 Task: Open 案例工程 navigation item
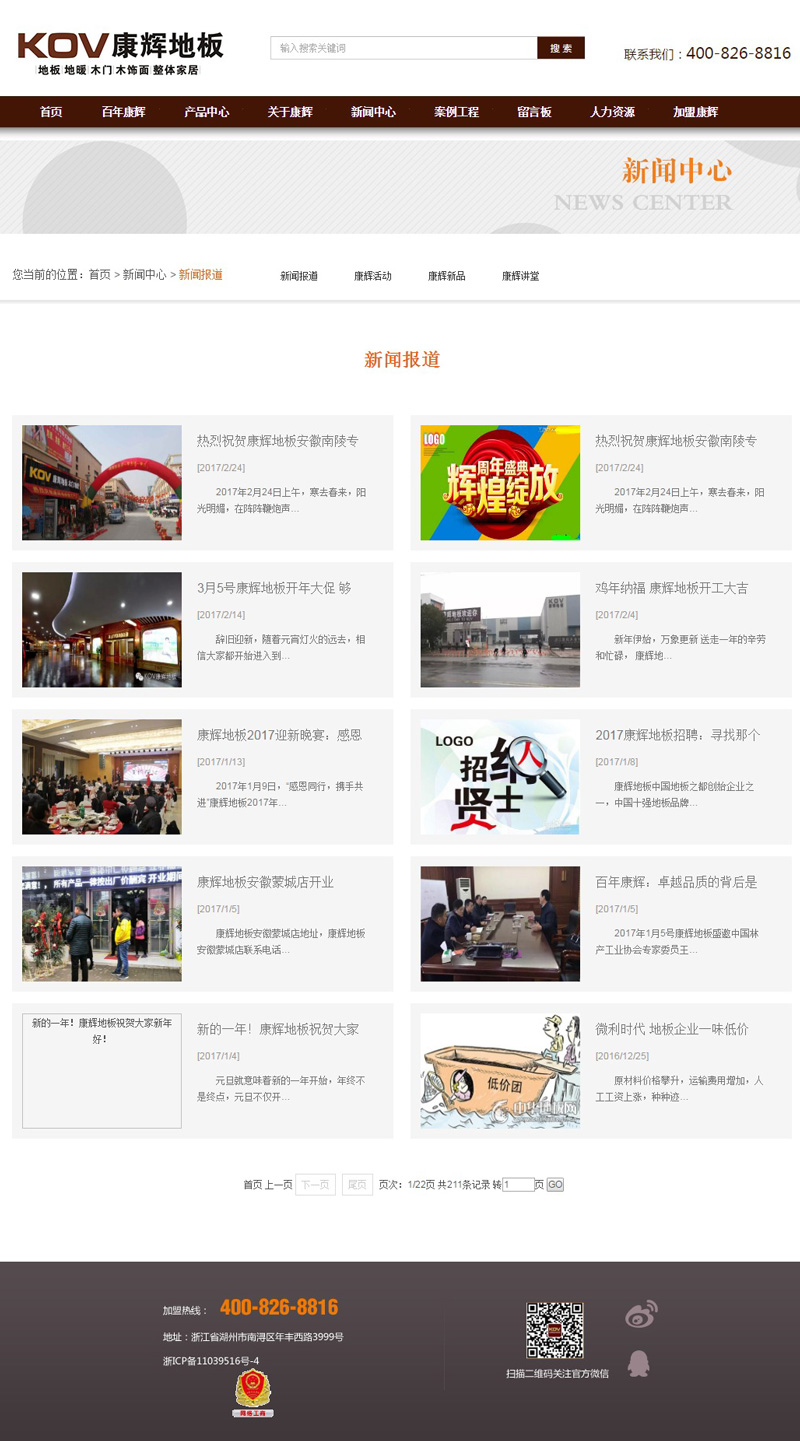coord(456,112)
